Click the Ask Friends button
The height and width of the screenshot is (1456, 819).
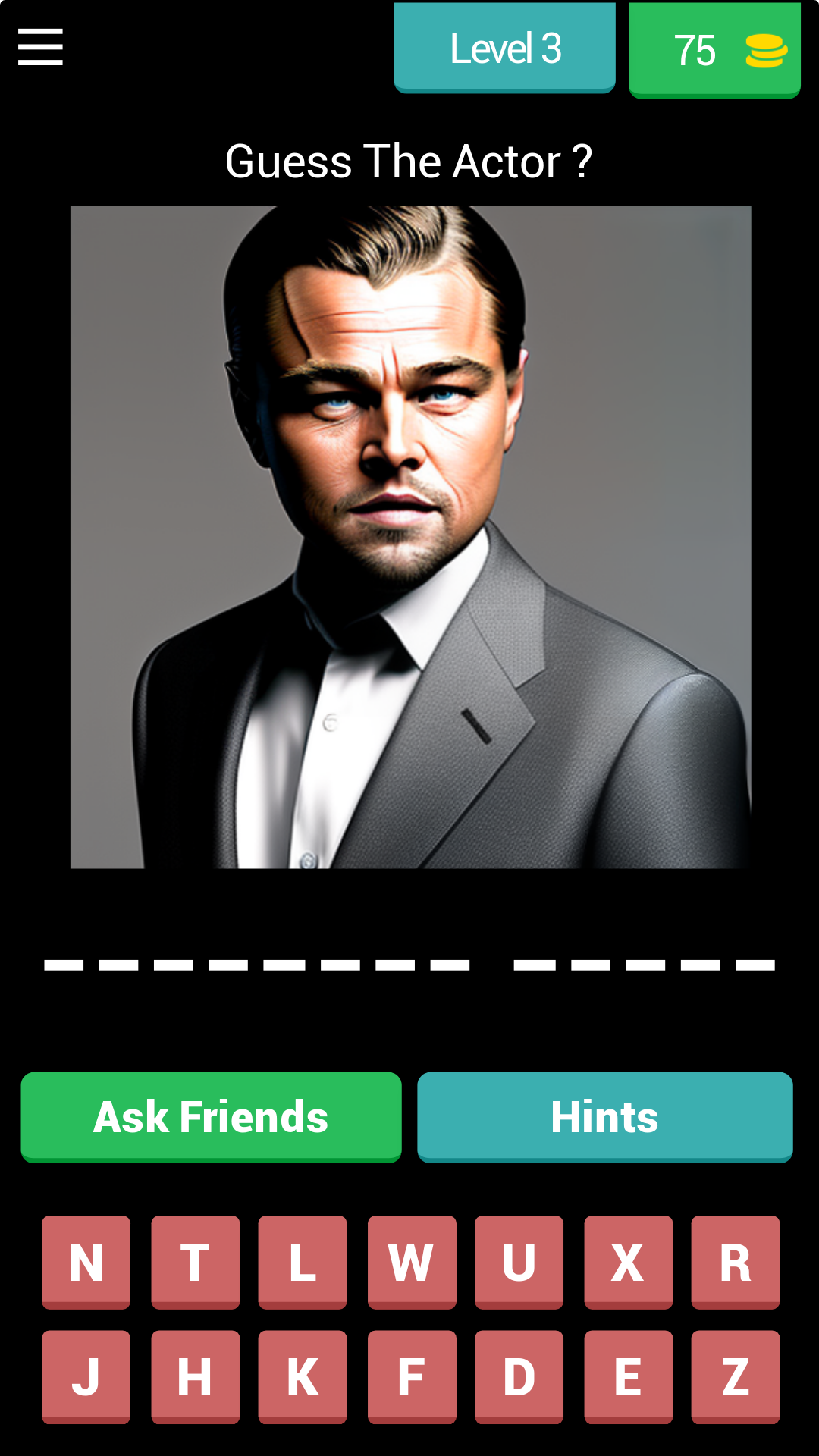coord(211,1116)
